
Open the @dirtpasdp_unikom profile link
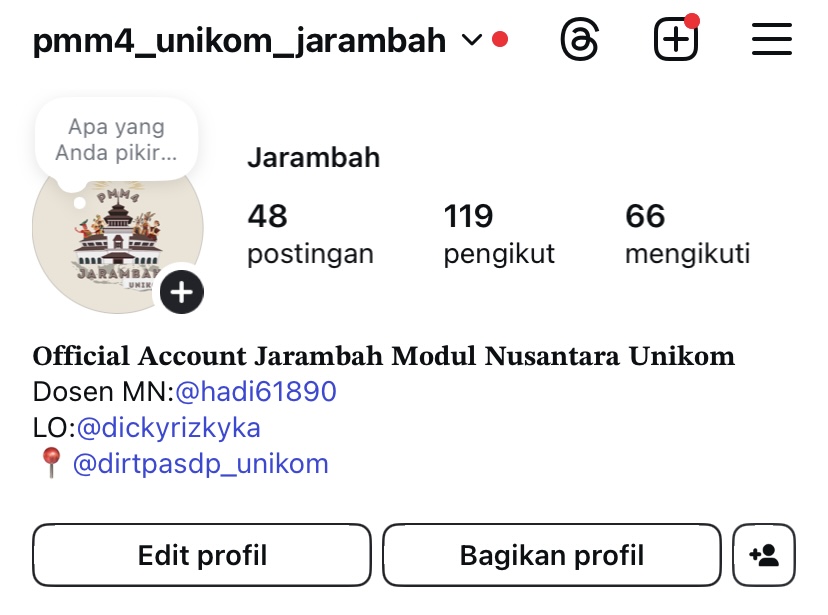(200, 464)
